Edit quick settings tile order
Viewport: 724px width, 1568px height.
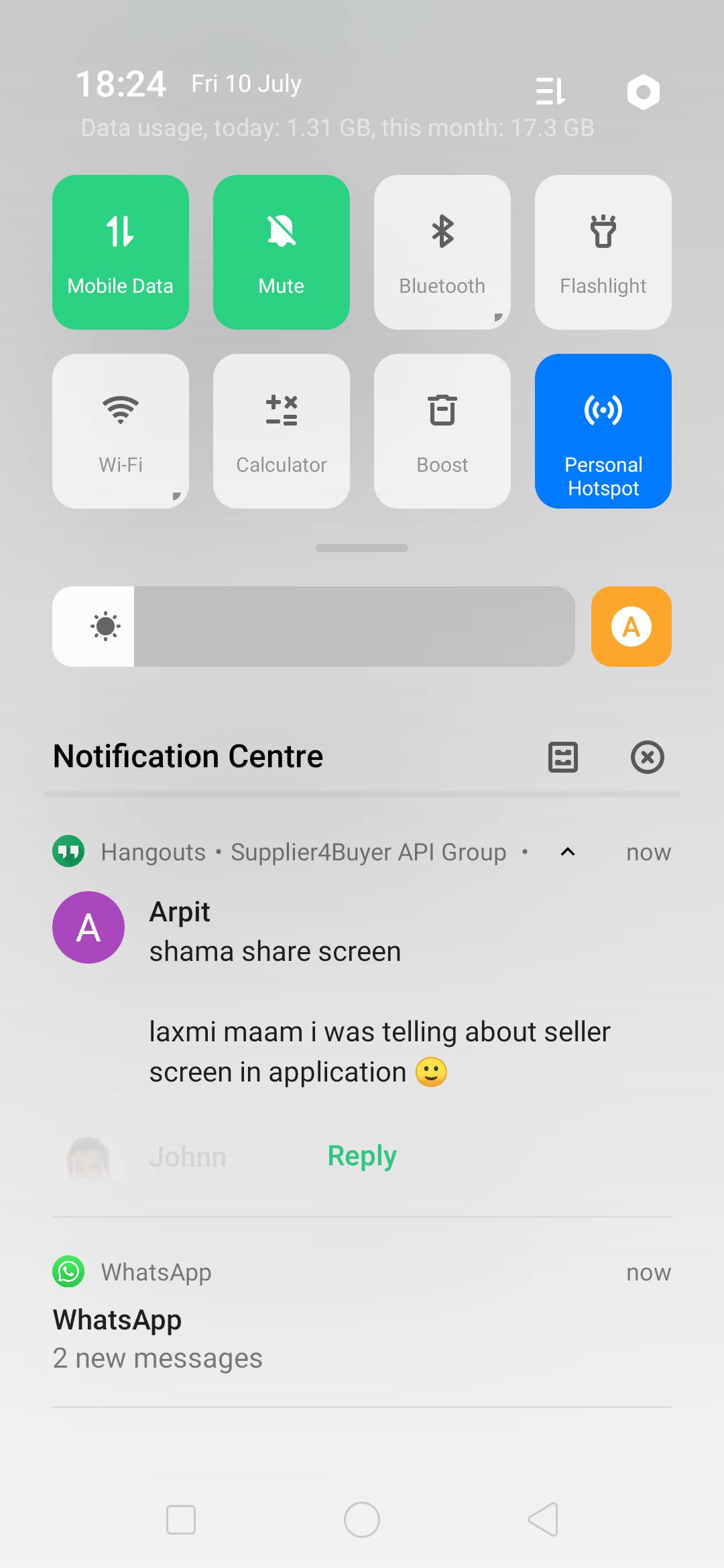[551, 92]
